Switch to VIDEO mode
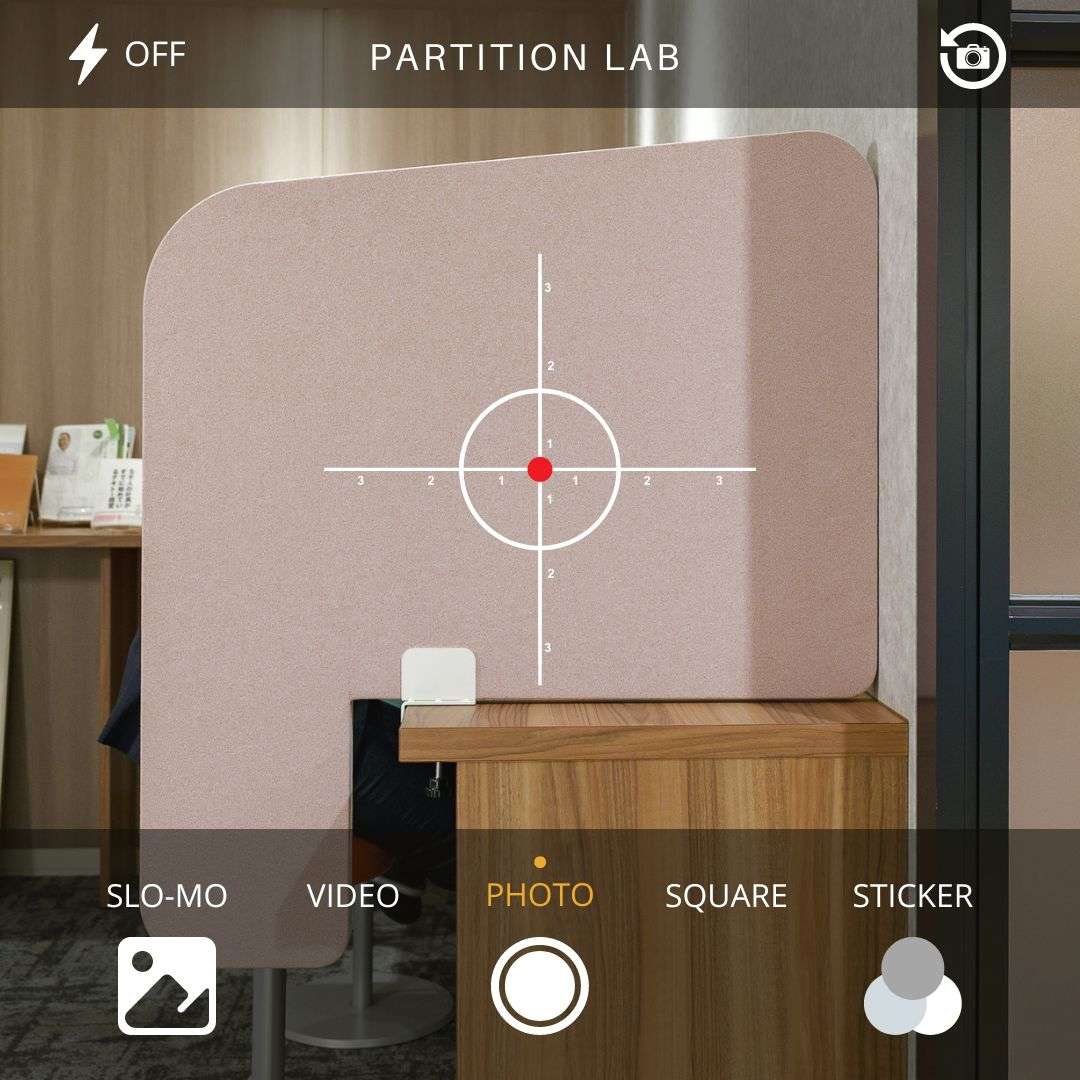This screenshot has height=1080, width=1080. [353, 895]
